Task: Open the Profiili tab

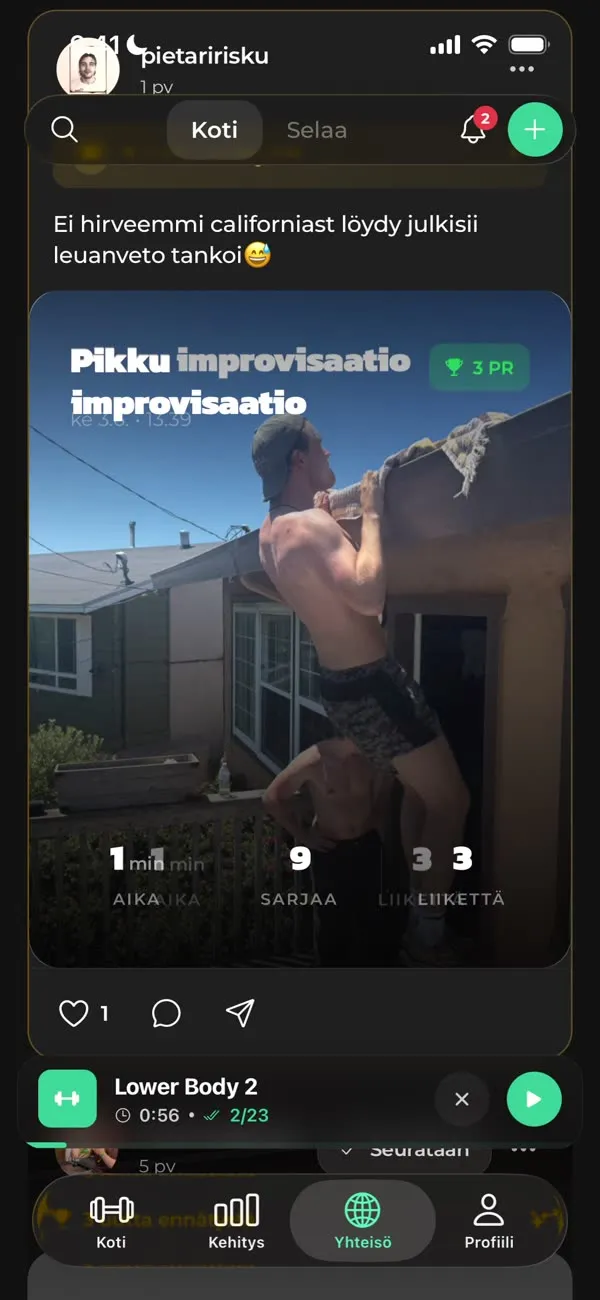Action: coord(489,1221)
